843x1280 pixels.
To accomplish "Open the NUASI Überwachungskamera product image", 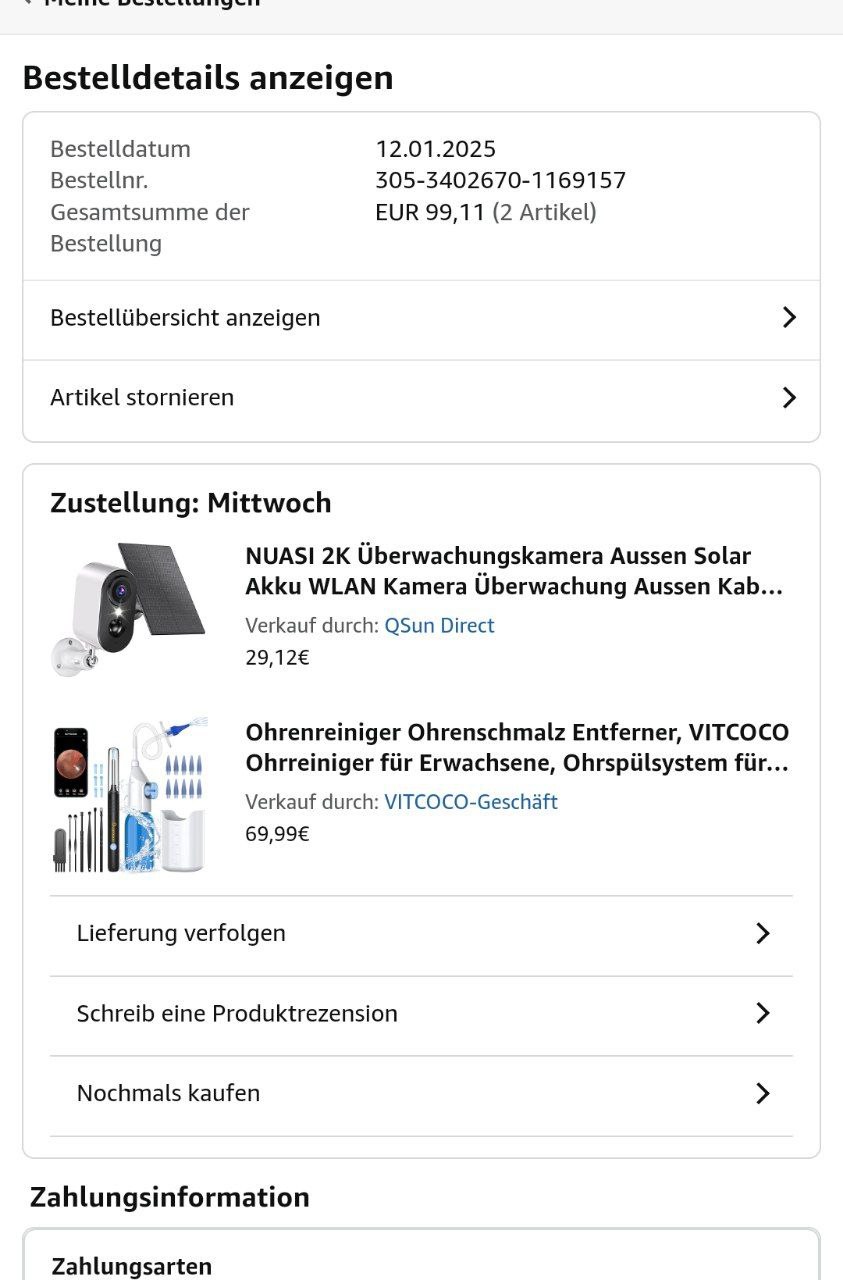I will pos(128,609).
